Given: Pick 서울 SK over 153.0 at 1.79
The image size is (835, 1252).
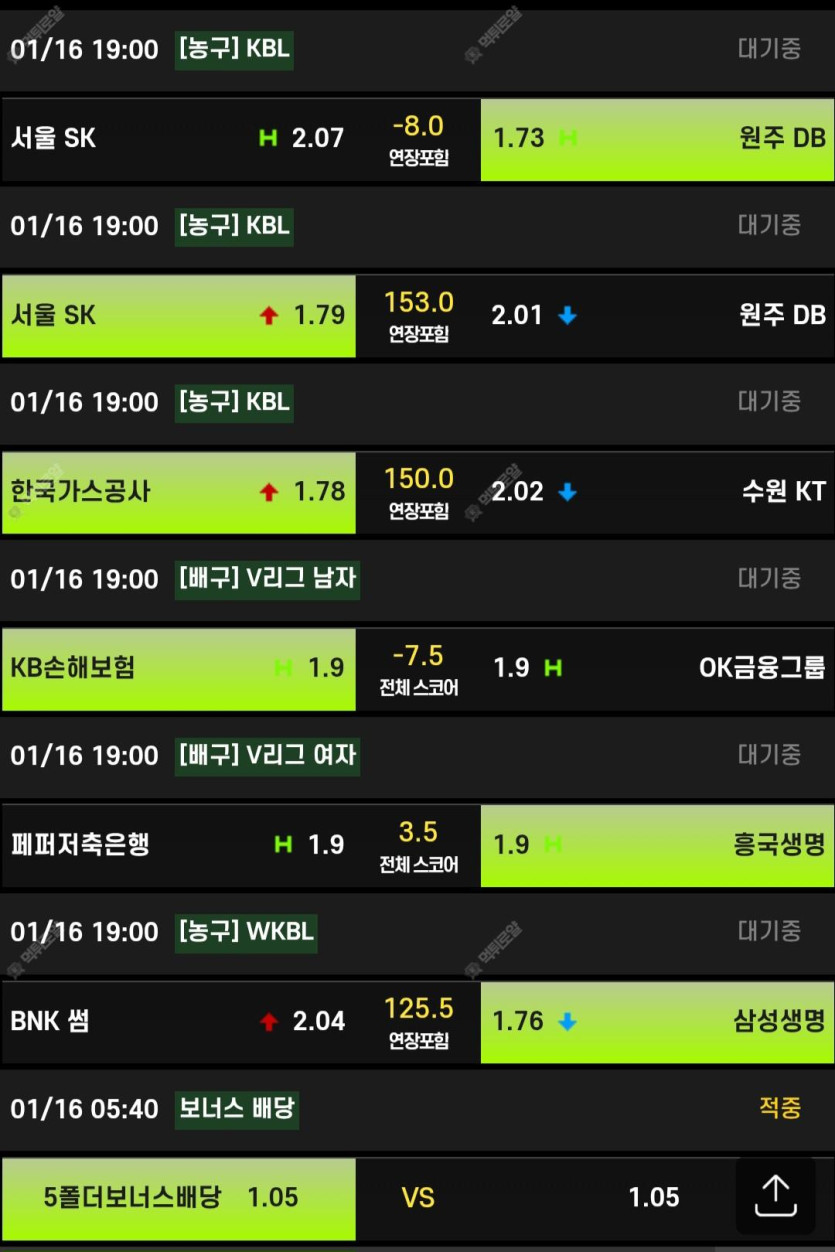Looking at the screenshot, I should pos(178,316).
